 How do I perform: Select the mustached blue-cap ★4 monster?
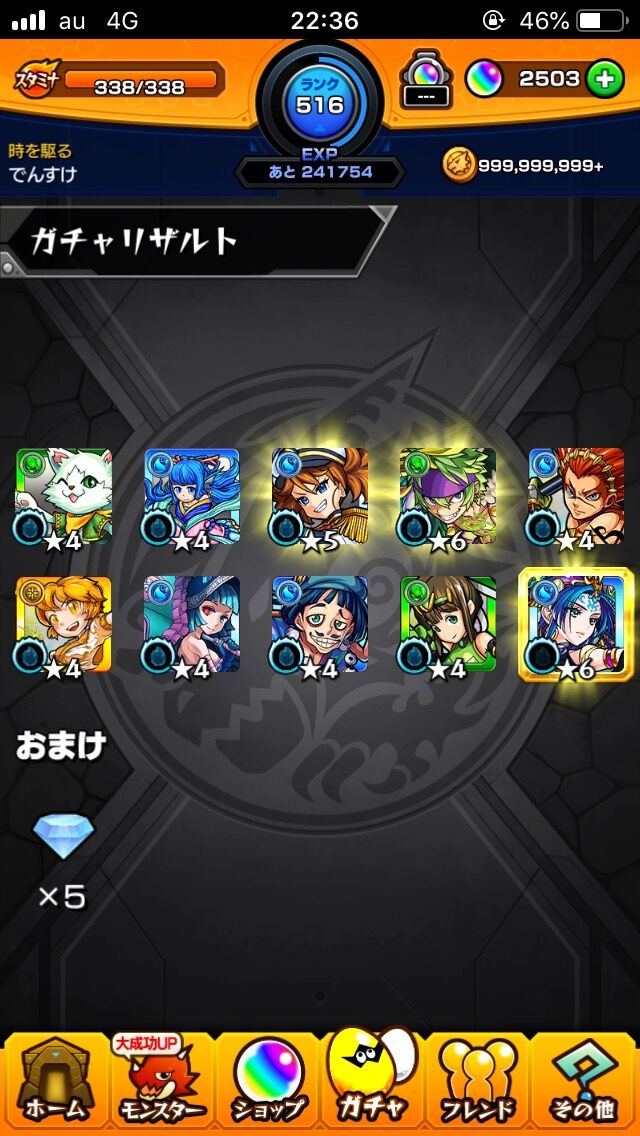pos(320,625)
